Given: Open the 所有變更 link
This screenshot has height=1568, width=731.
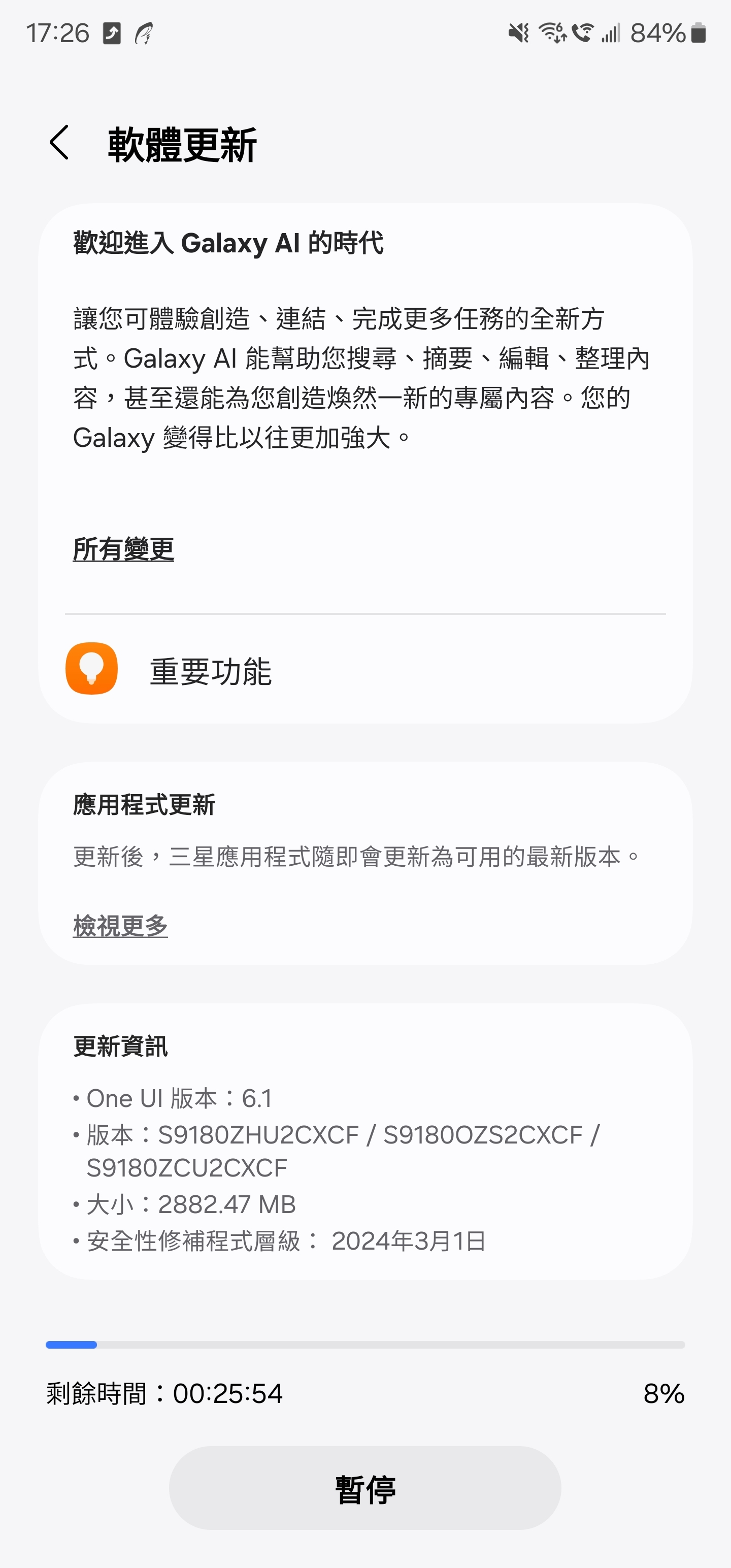Looking at the screenshot, I should (123, 549).
